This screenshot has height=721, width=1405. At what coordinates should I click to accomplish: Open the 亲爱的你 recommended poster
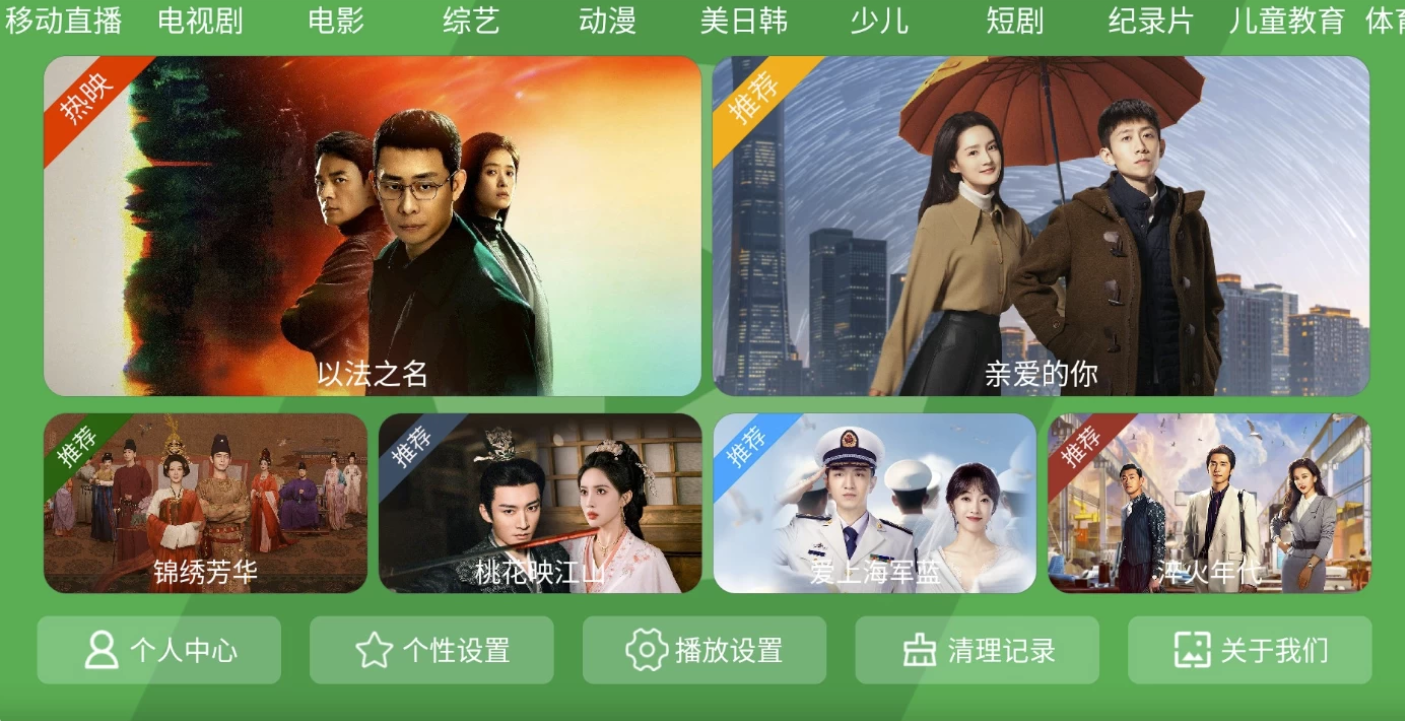point(1041,226)
